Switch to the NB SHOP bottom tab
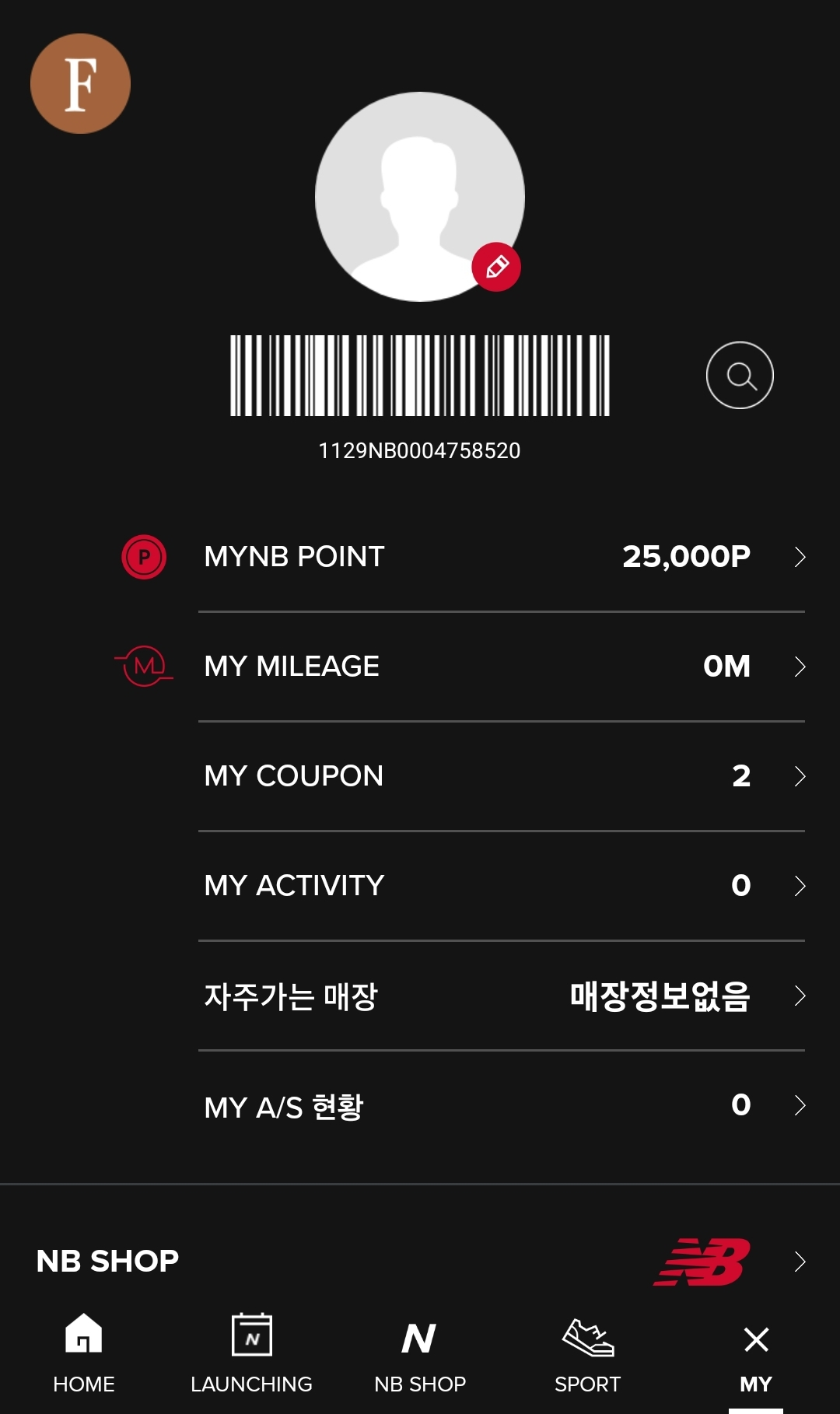 (420, 1355)
